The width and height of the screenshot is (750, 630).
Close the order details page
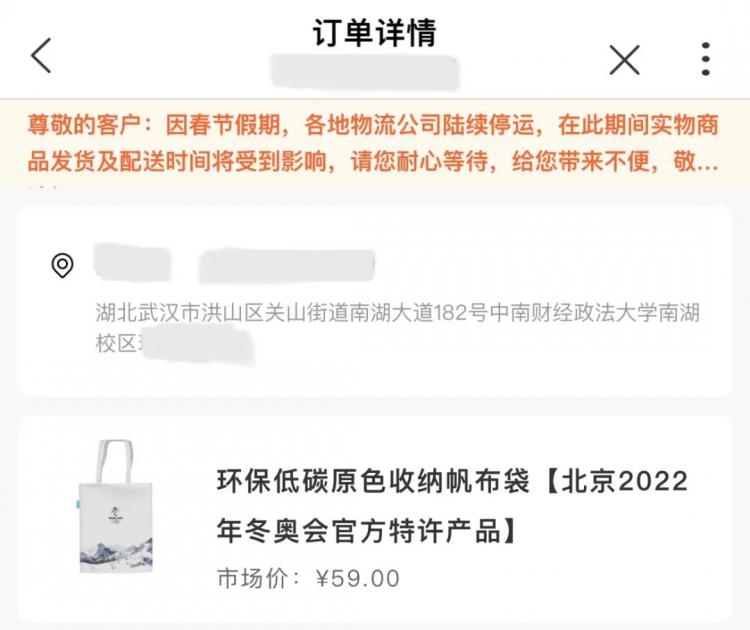point(625,60)
